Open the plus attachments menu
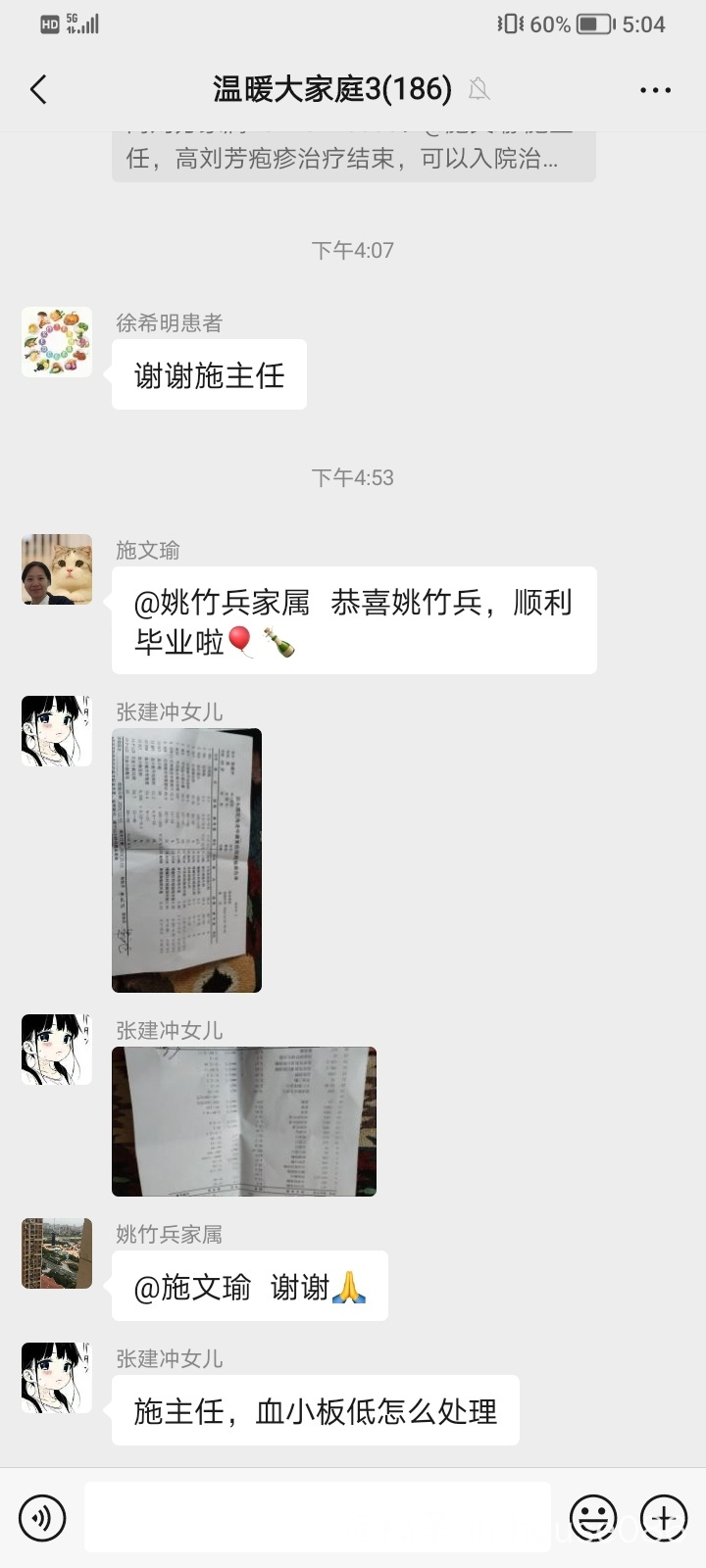706x1568 pixels. coord(664,1518)
